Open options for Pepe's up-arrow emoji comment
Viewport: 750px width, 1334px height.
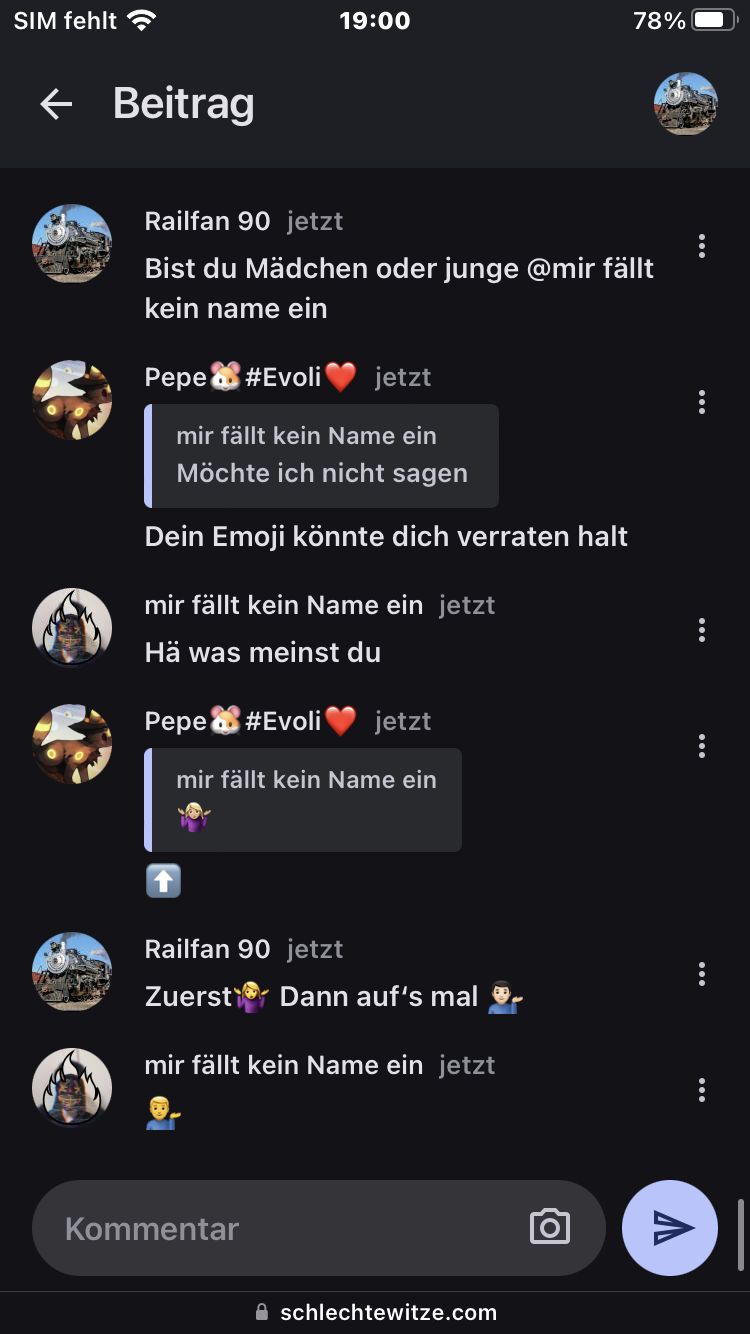click(702, 746)
